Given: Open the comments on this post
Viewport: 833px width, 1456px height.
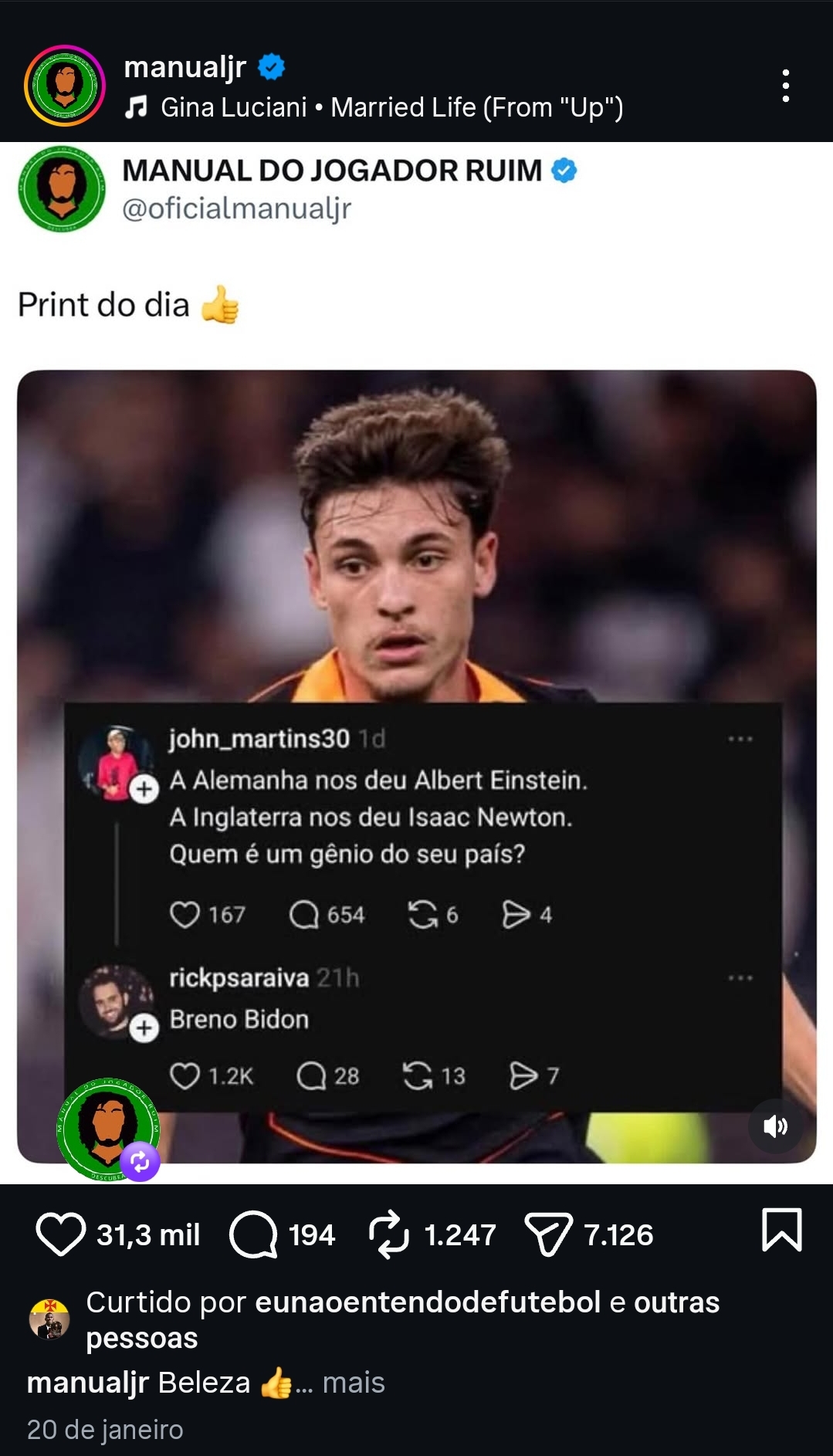Looking at the screenshot, I should tap(253, 1234).
